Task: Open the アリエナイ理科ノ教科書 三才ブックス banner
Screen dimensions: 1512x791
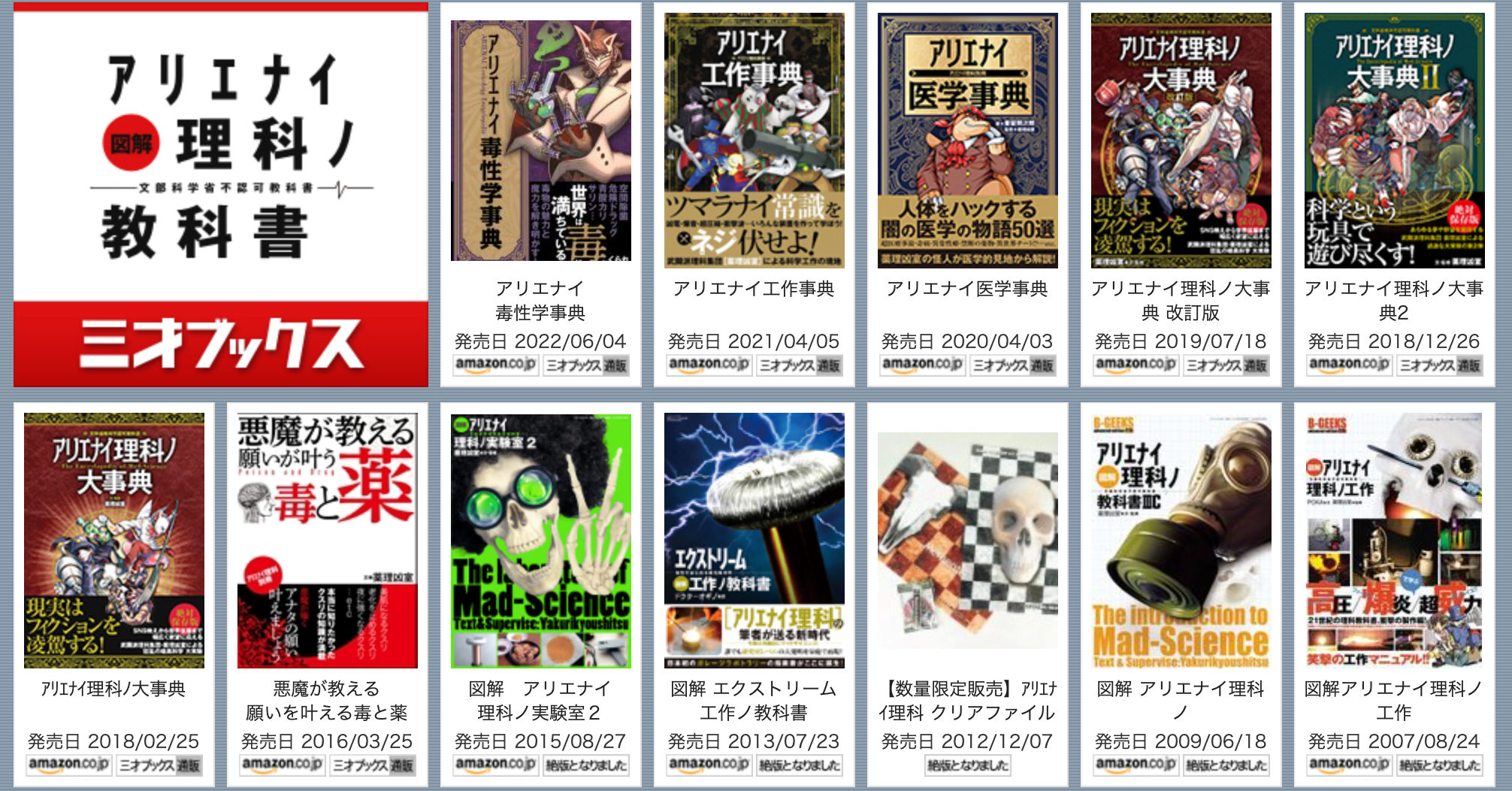Action: point(221,195)
